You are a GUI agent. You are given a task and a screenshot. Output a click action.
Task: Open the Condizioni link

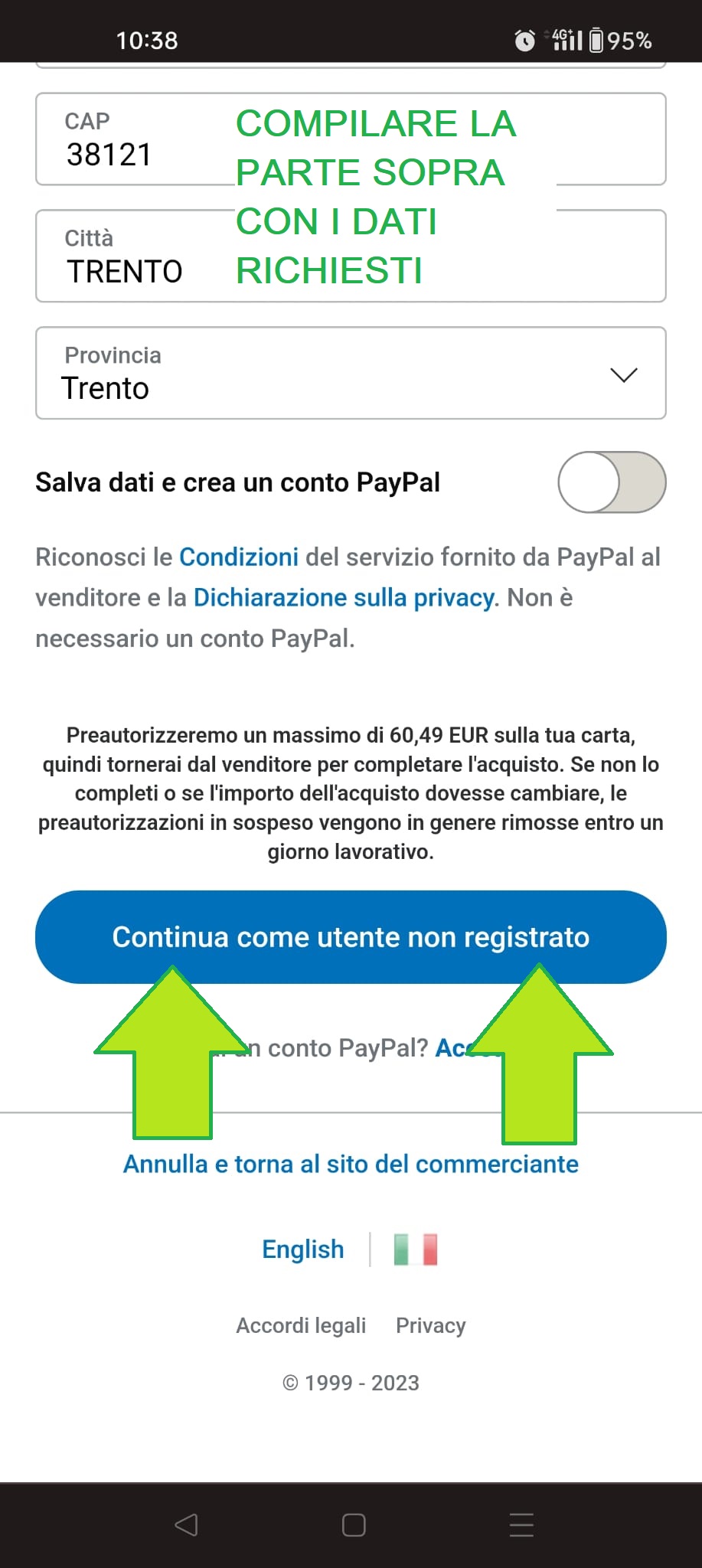[239, 557]
